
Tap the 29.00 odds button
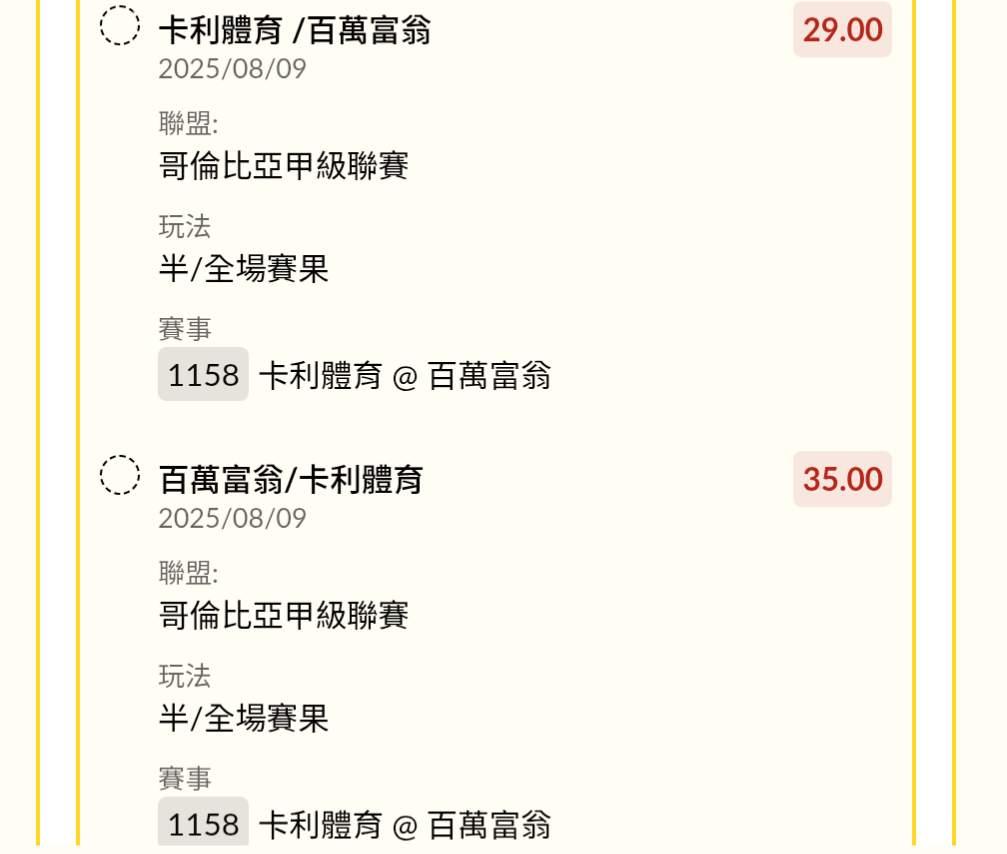(x=842, y=30)
